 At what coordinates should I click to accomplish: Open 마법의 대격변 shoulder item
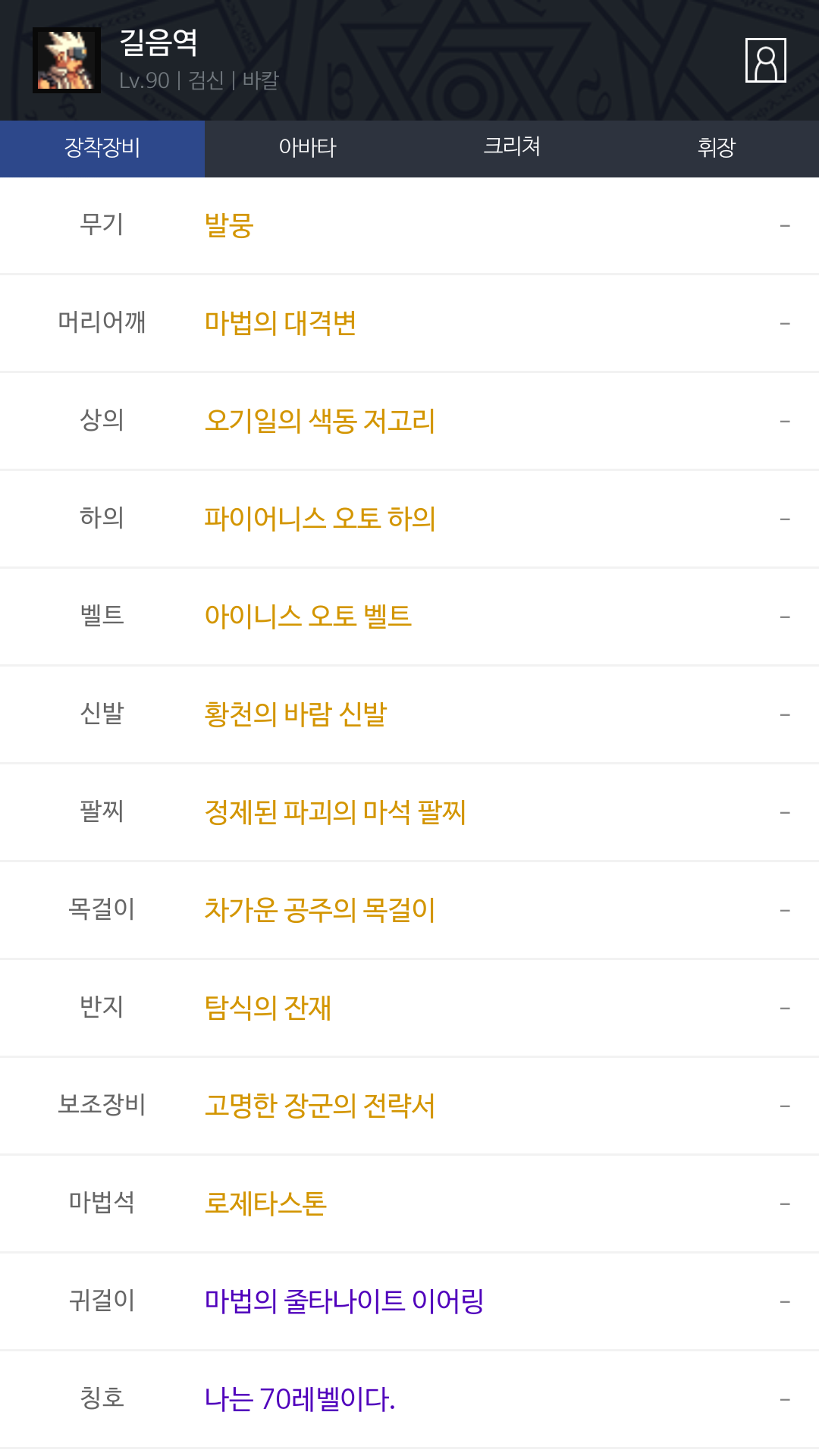280,323
